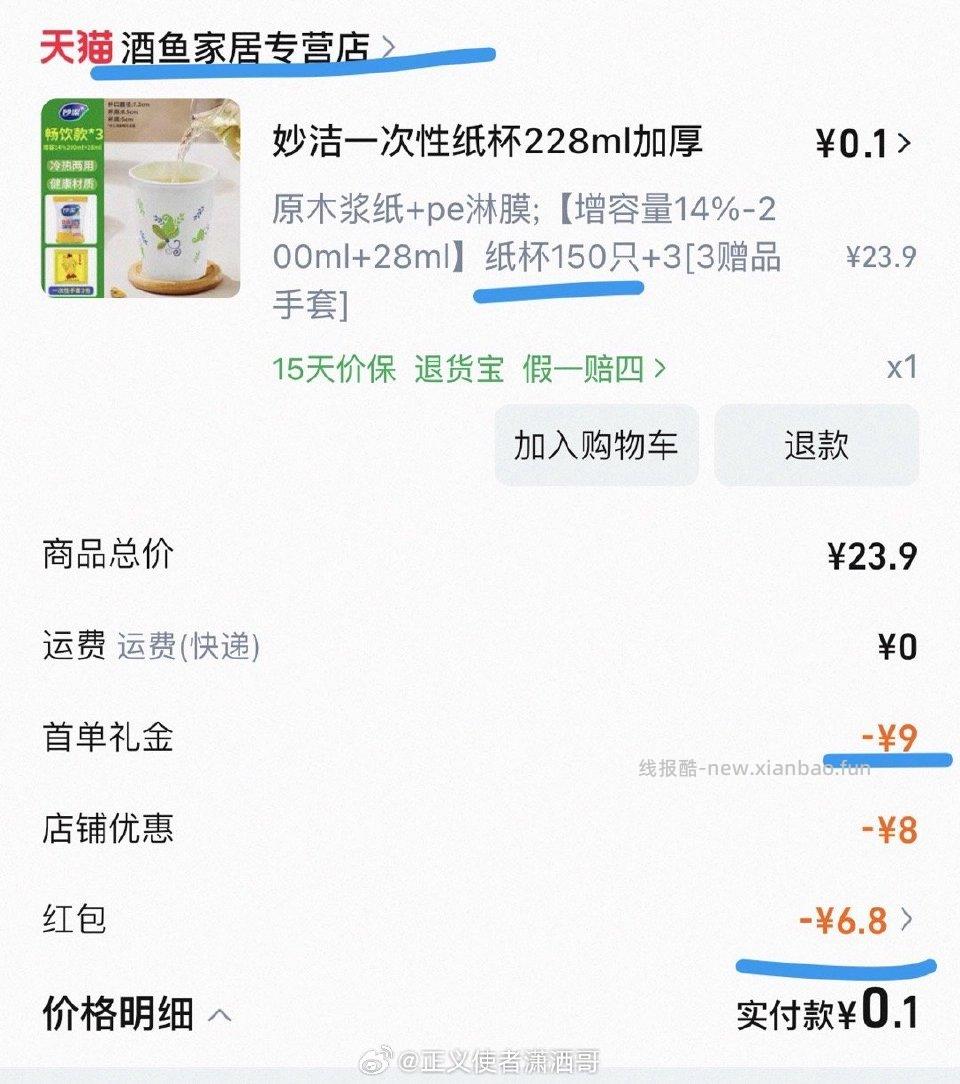Viewport: 960px width, 1084px height.
Task: Click the 退款 refund button
Action: point(816,446)
